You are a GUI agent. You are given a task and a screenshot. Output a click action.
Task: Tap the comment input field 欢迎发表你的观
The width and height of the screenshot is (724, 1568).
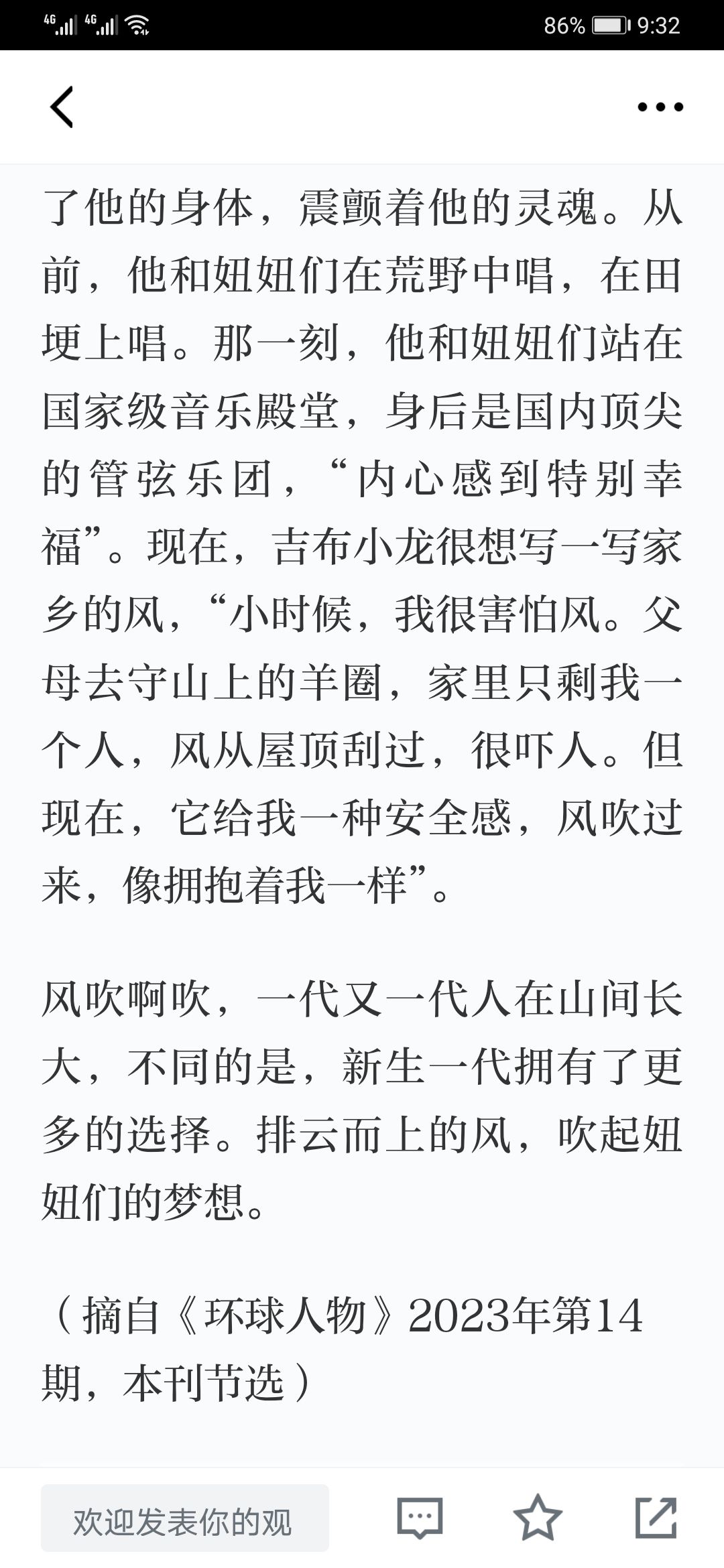(x=185, y=1518)
